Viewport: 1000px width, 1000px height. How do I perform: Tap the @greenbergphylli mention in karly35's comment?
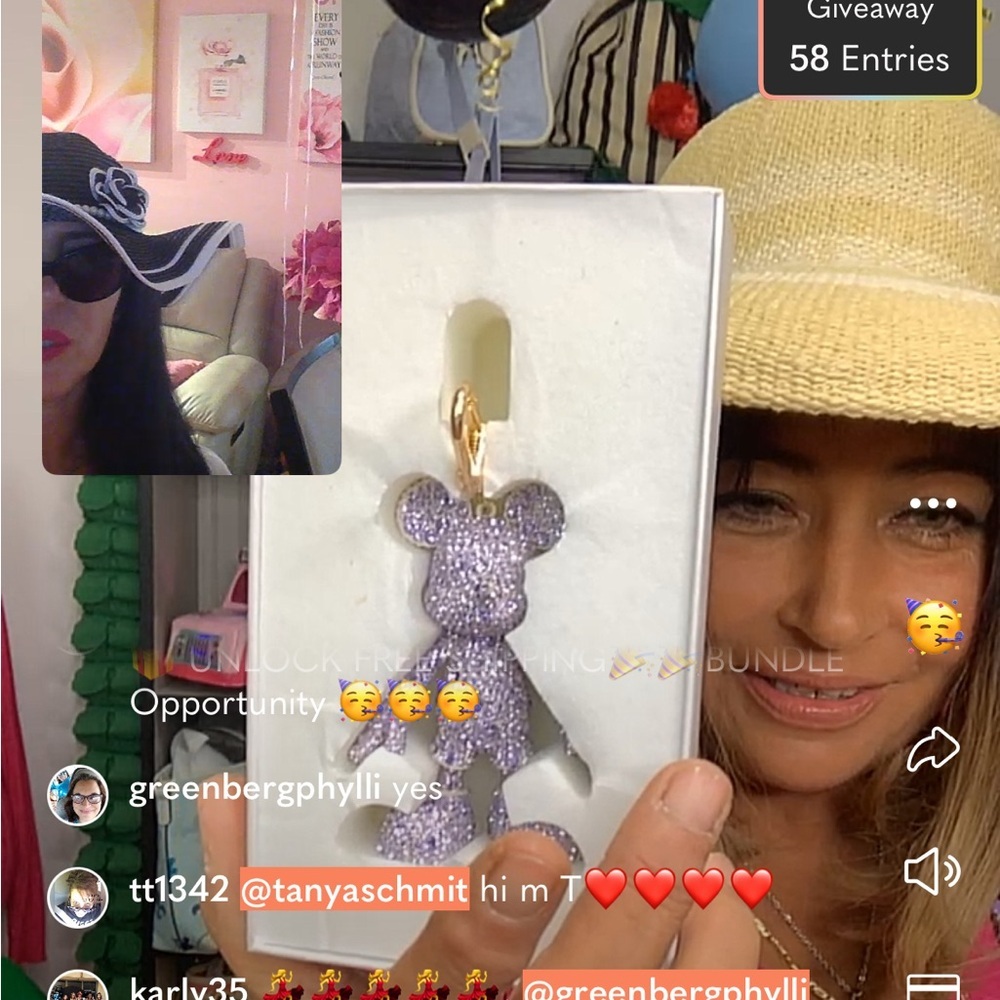pyautogui.click(x=665, y=988)
